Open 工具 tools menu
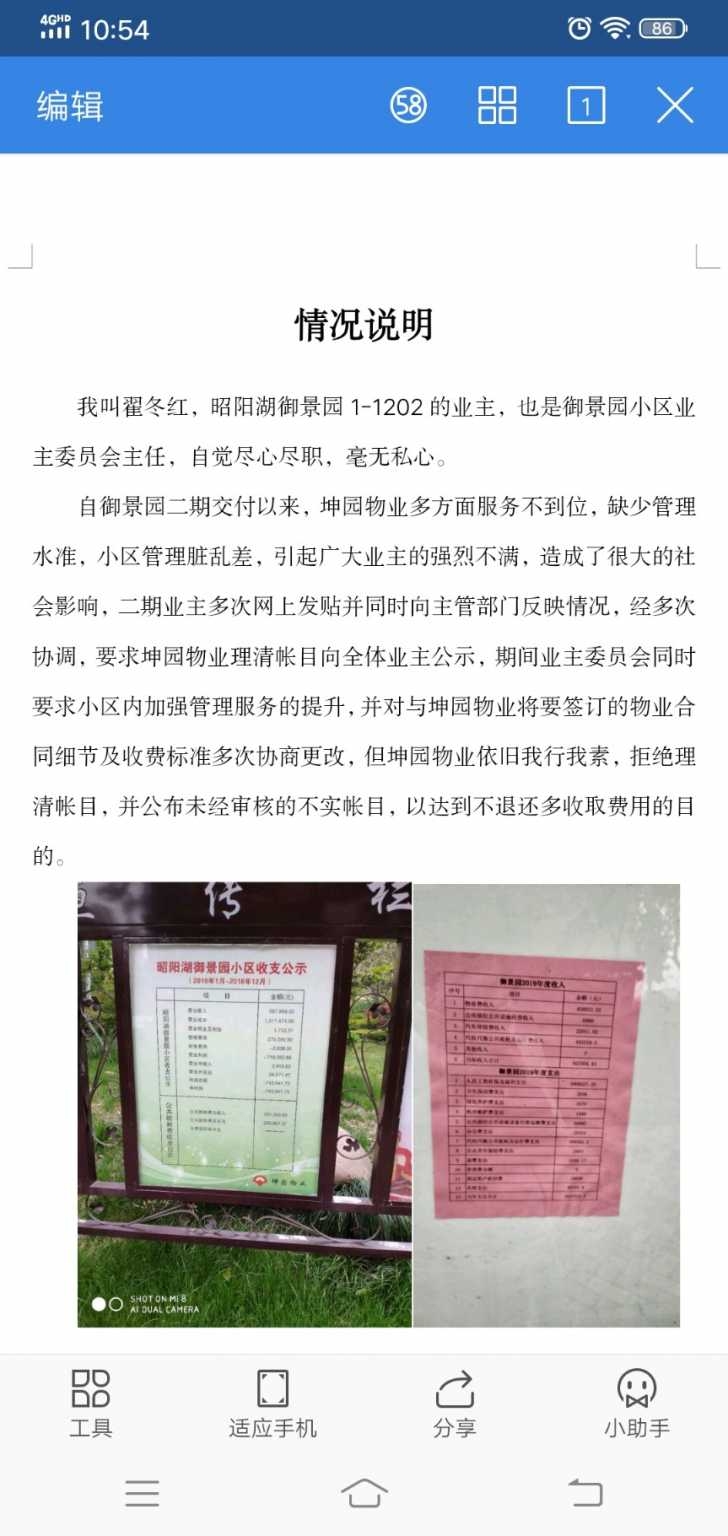 (91, 1403)
